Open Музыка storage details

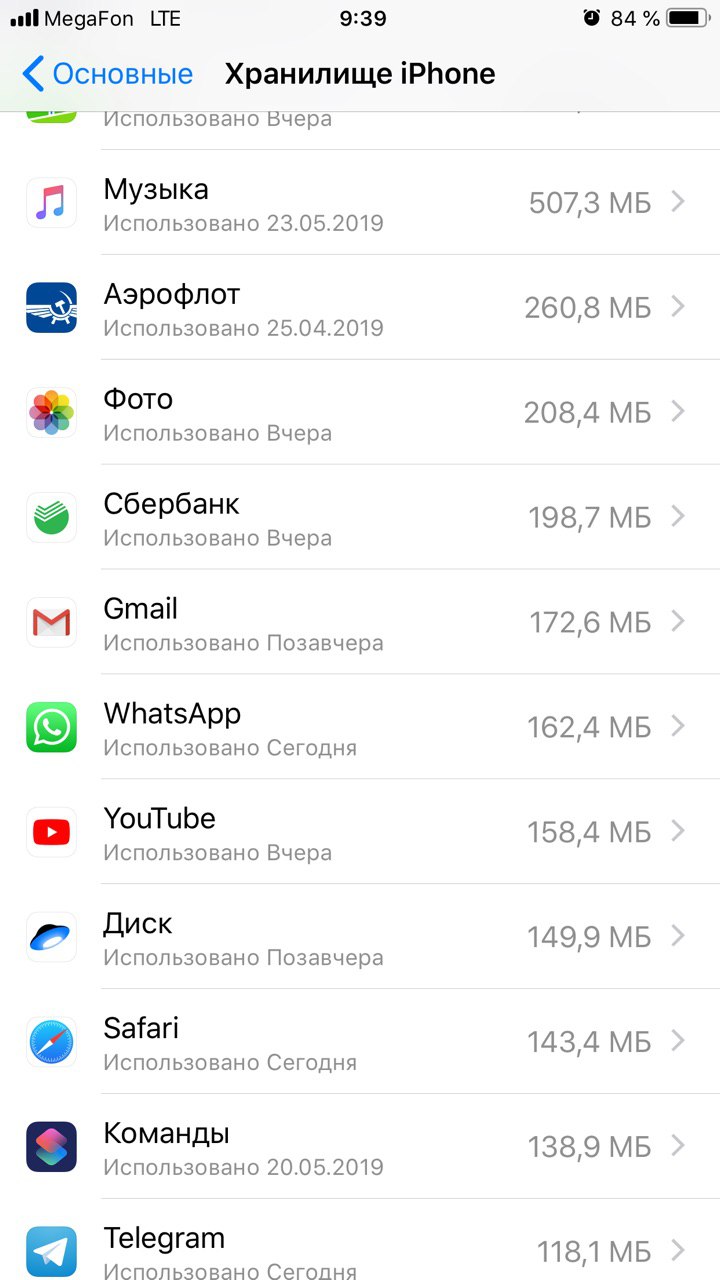[360, 203]
